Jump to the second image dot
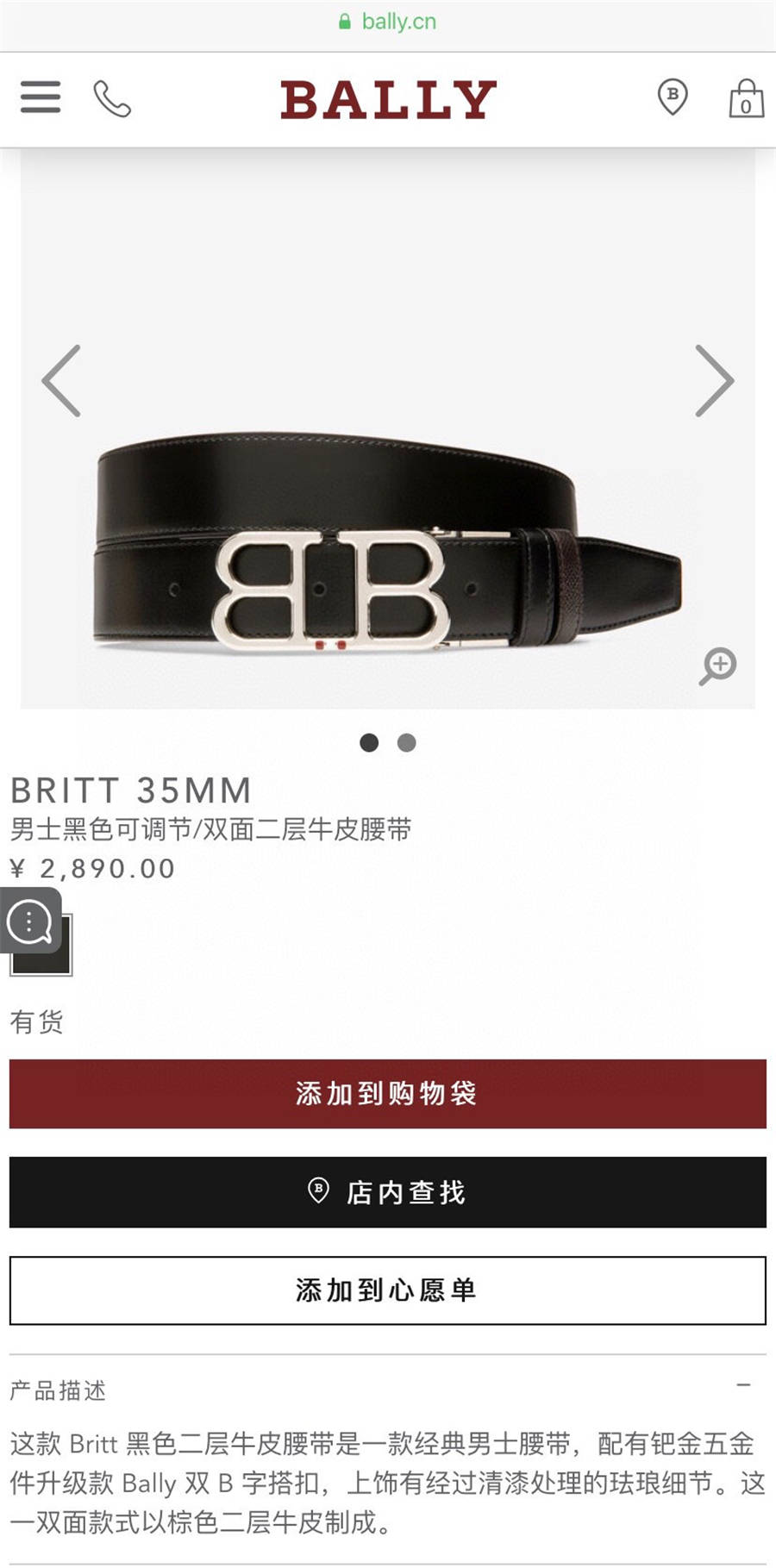 (407, 742)
